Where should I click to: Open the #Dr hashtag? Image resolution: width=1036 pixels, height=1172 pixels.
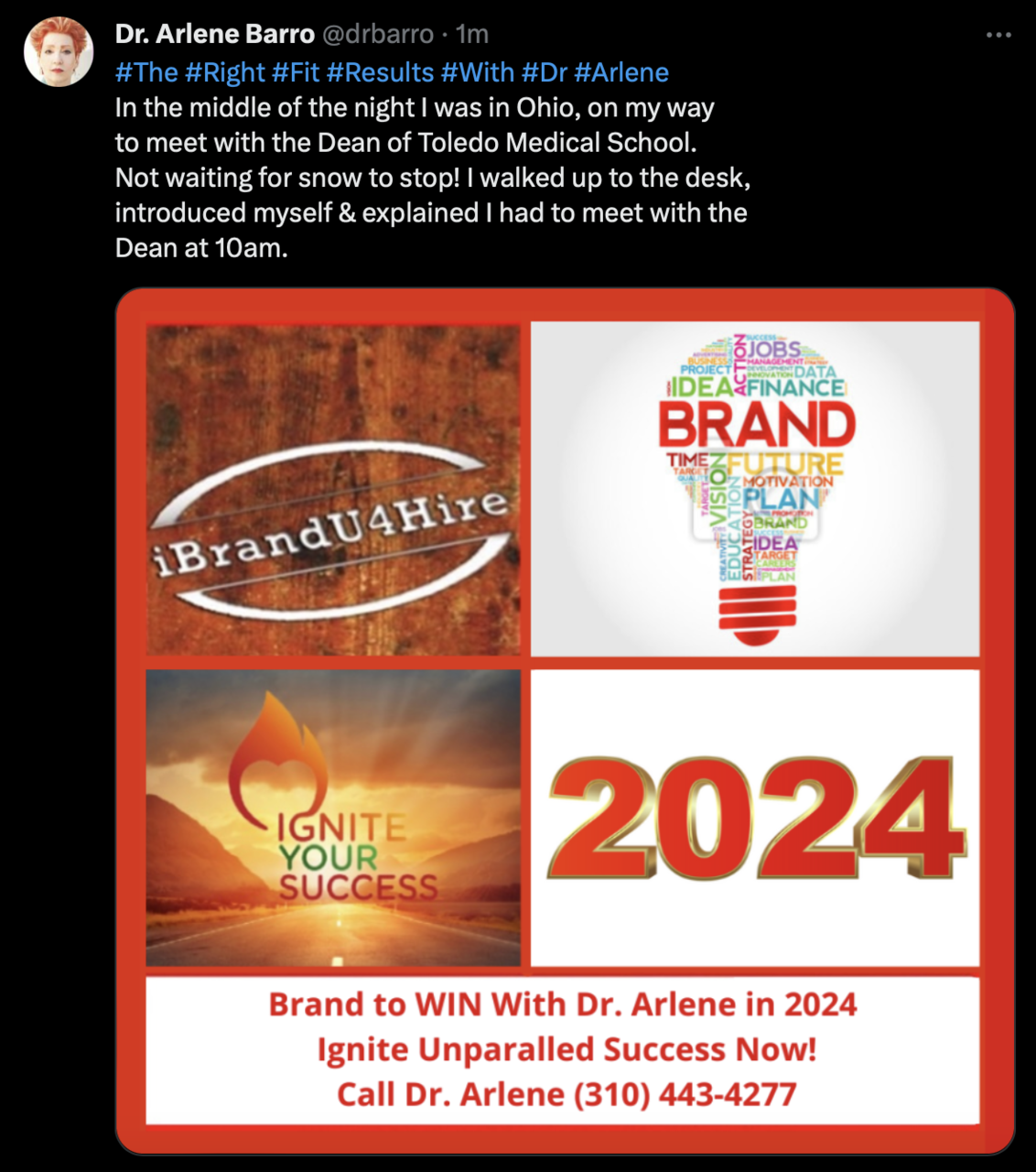point(544,72)
